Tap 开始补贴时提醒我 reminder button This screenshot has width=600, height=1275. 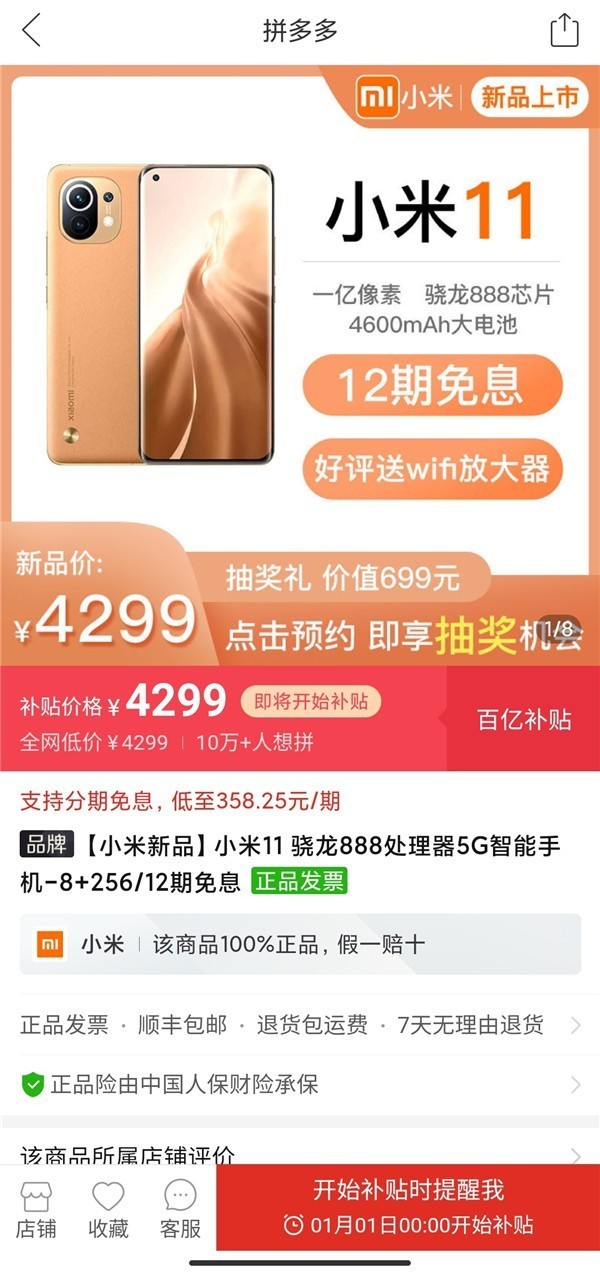coord(408,1207)
